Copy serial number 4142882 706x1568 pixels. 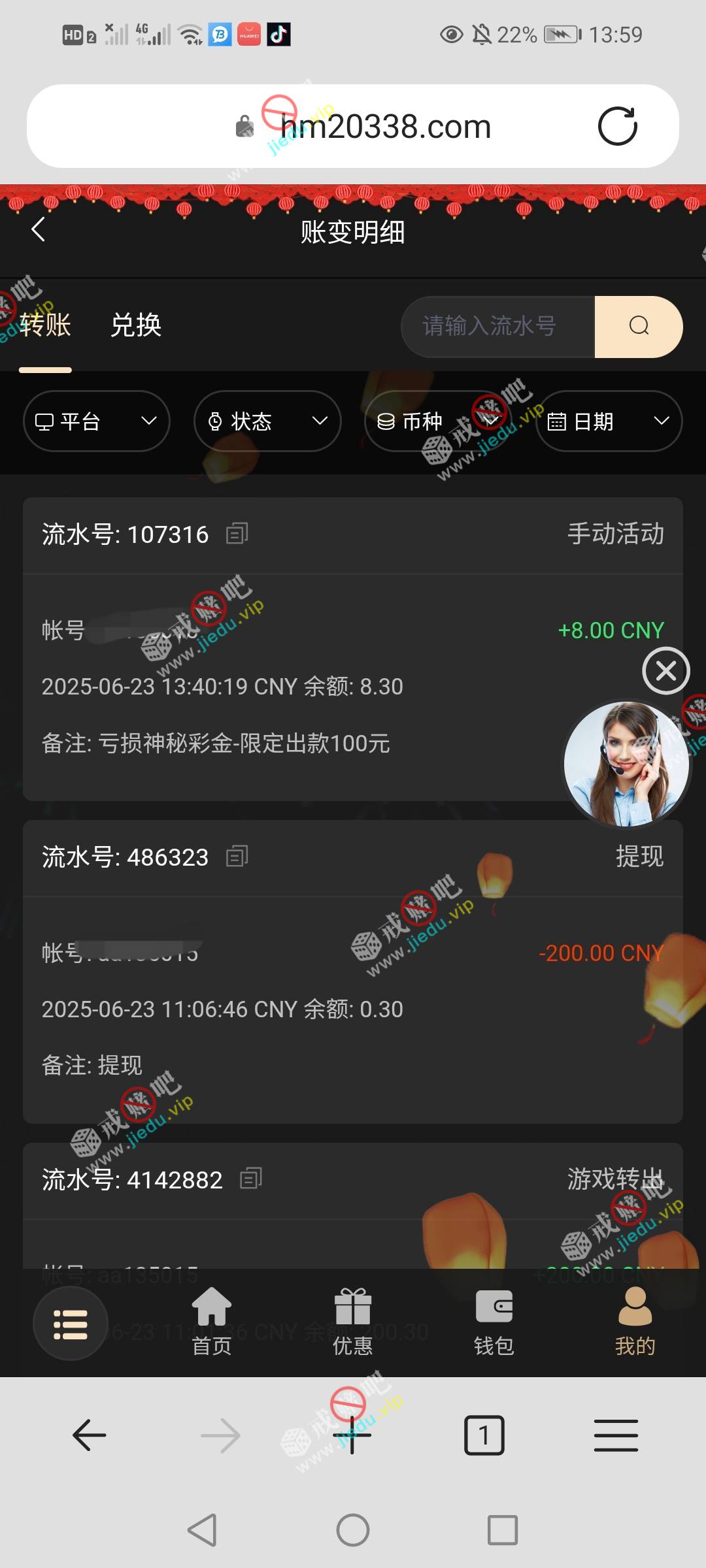click(251, 1179)
